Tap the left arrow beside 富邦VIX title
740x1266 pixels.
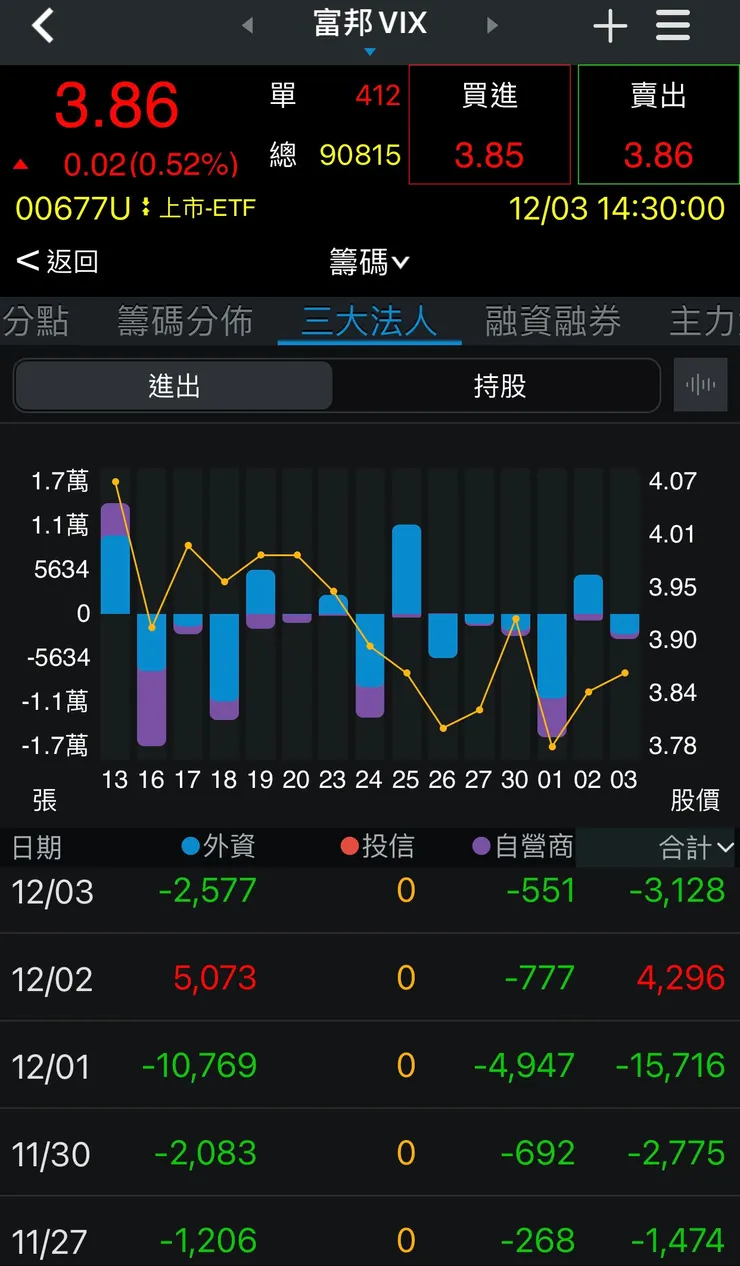coord(247,26)
